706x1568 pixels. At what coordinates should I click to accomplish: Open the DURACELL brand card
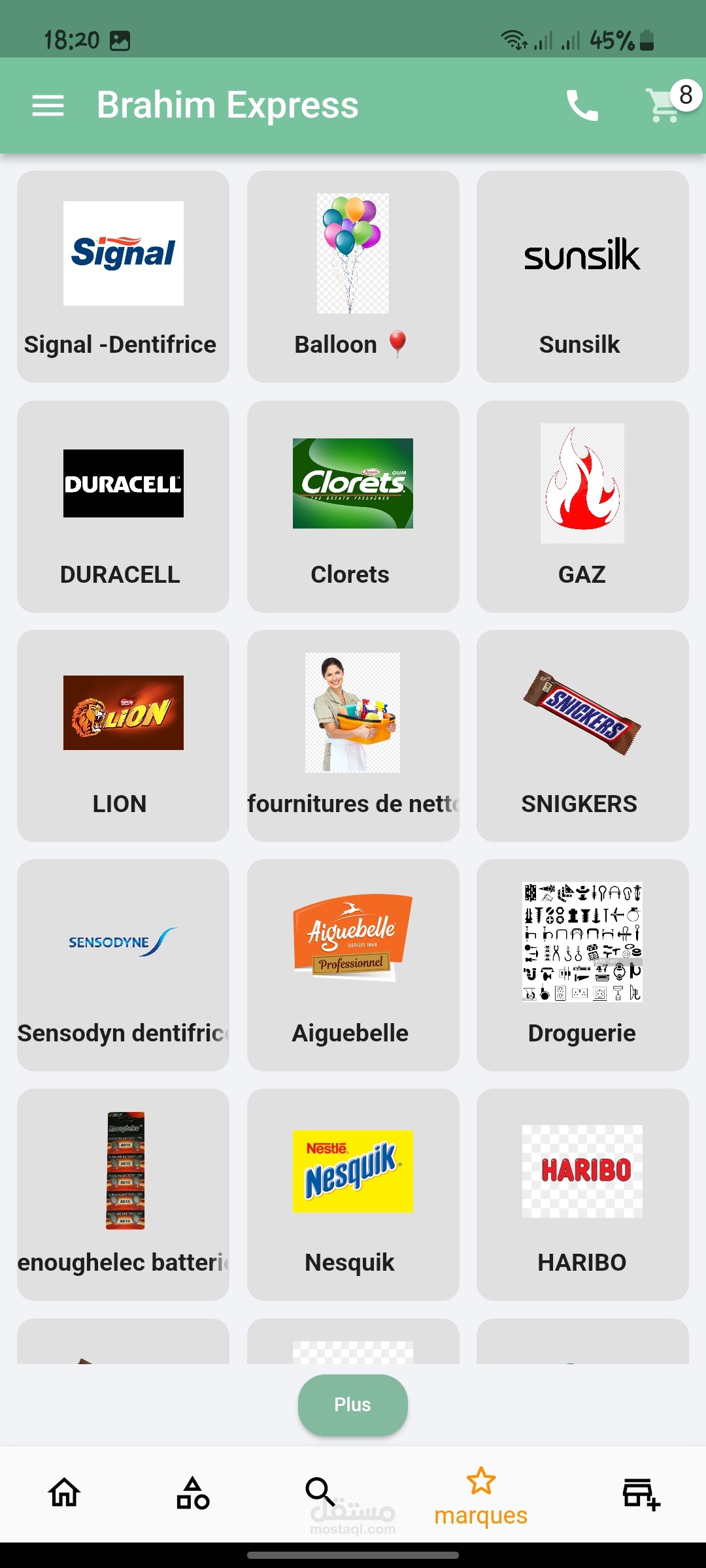tap(123, 506)
